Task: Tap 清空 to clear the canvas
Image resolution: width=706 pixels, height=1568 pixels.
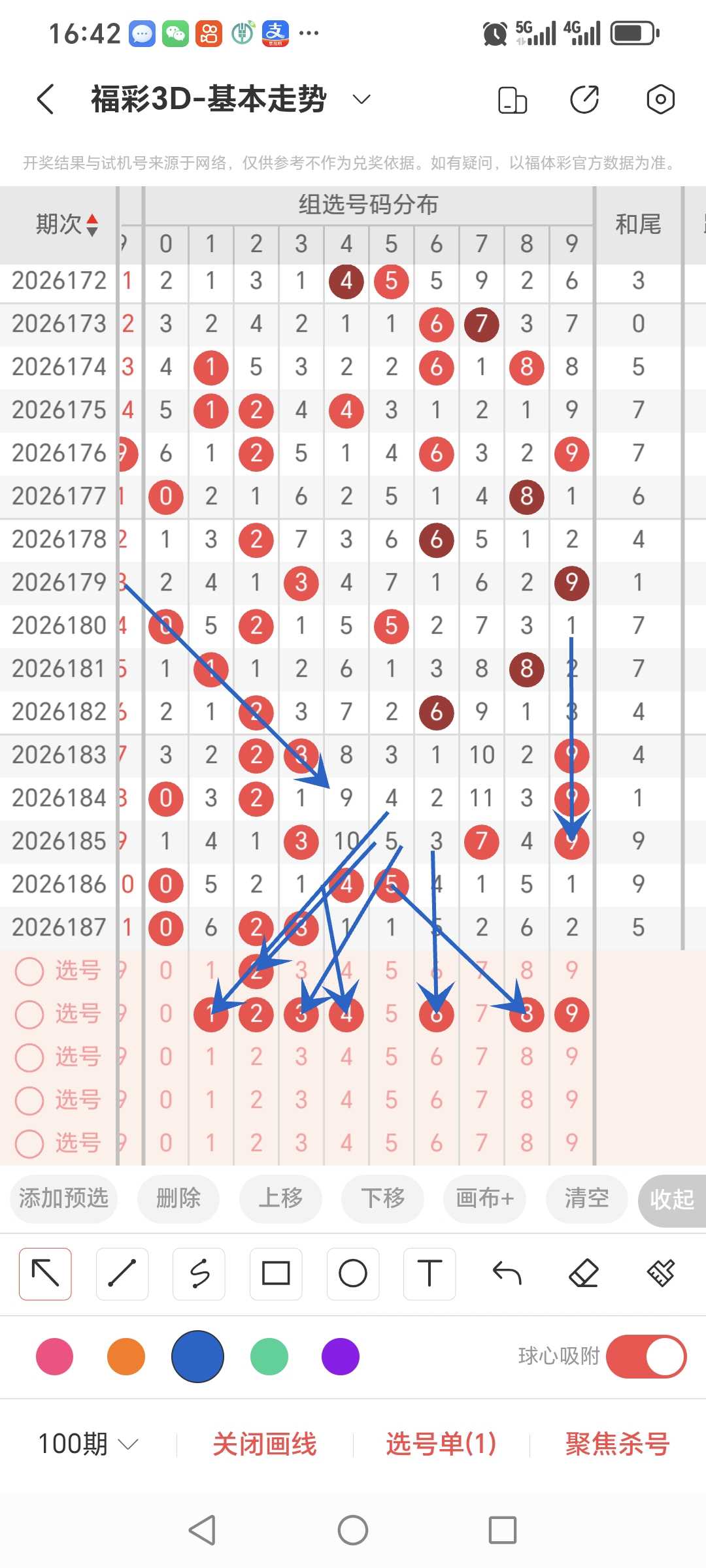Action: click(x=587, y=1198)
